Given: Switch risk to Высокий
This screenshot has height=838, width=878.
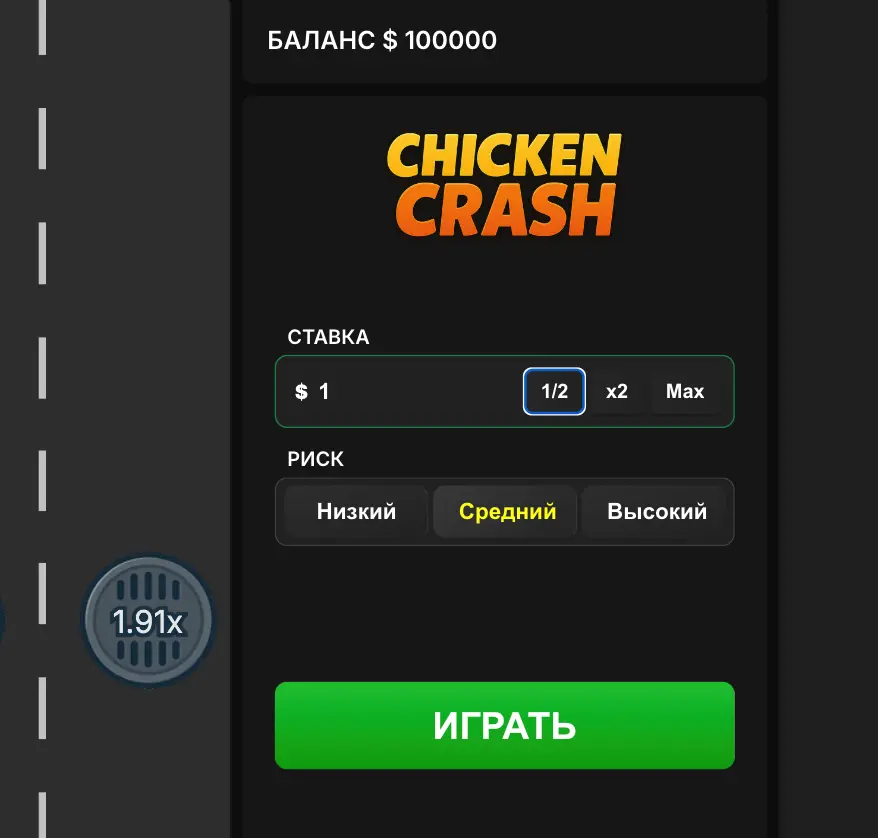Looking at the screenshot, I should (x=657, y=512).
